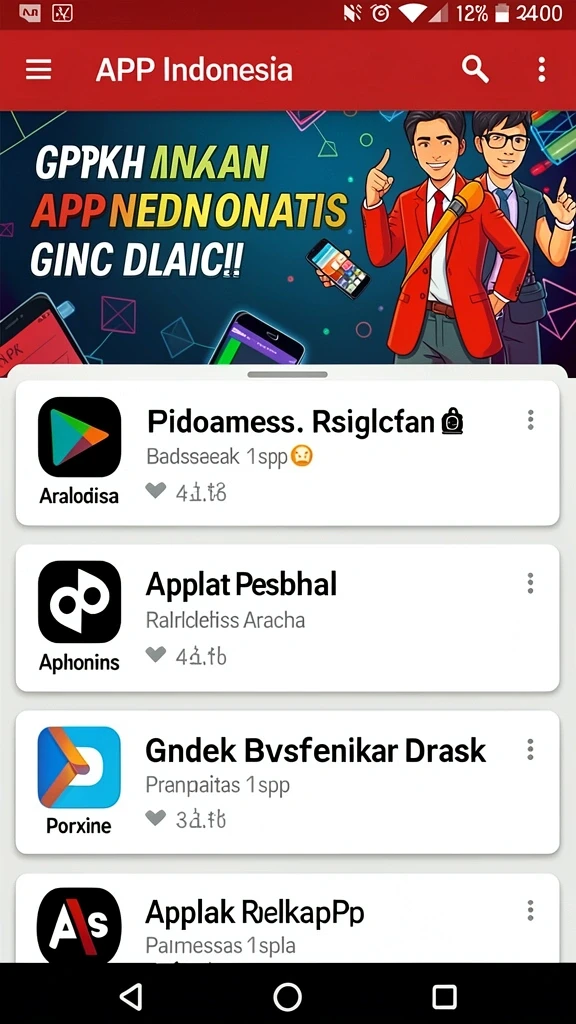Show more options for Applak RelkapPp

(x=530, y=910)
